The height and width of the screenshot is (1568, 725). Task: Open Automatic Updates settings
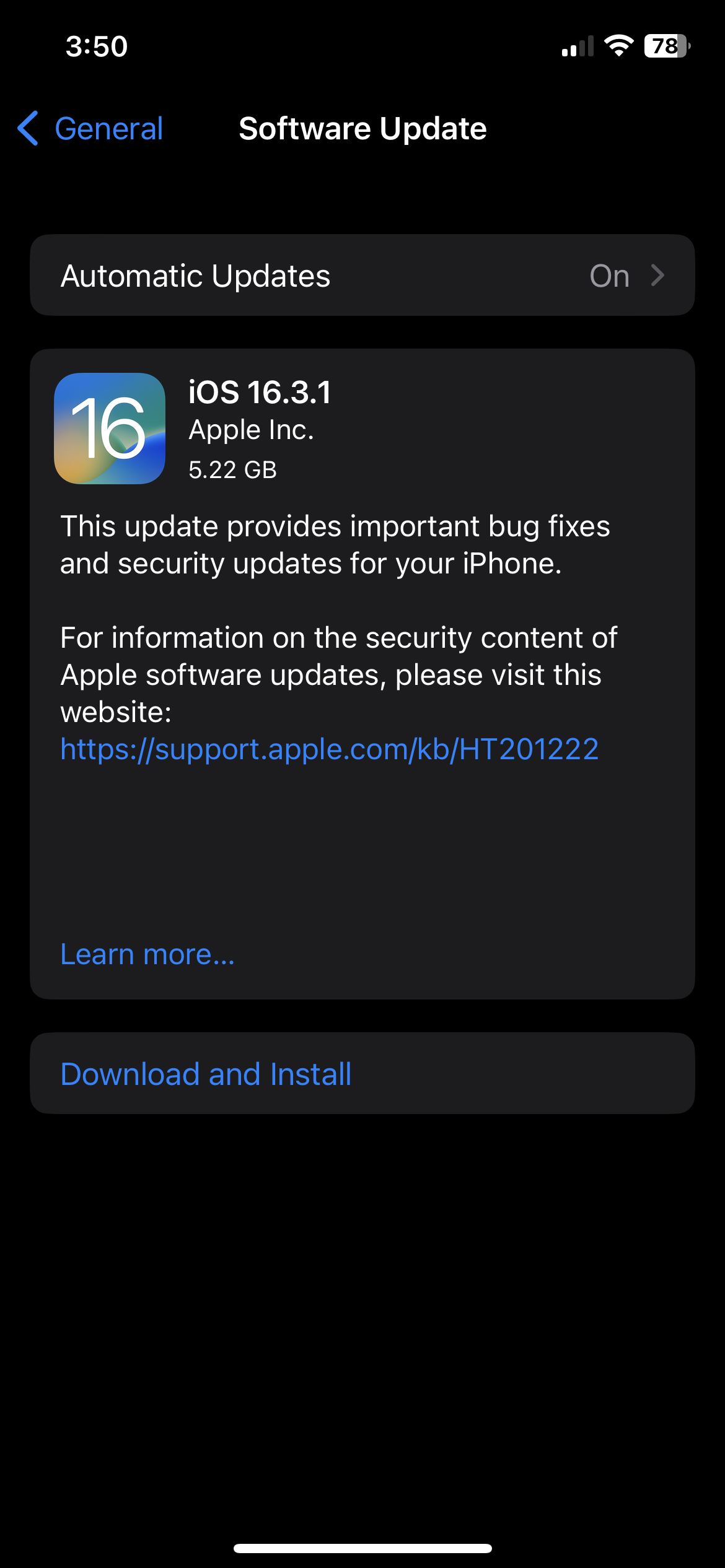click(x=362, y=276)
